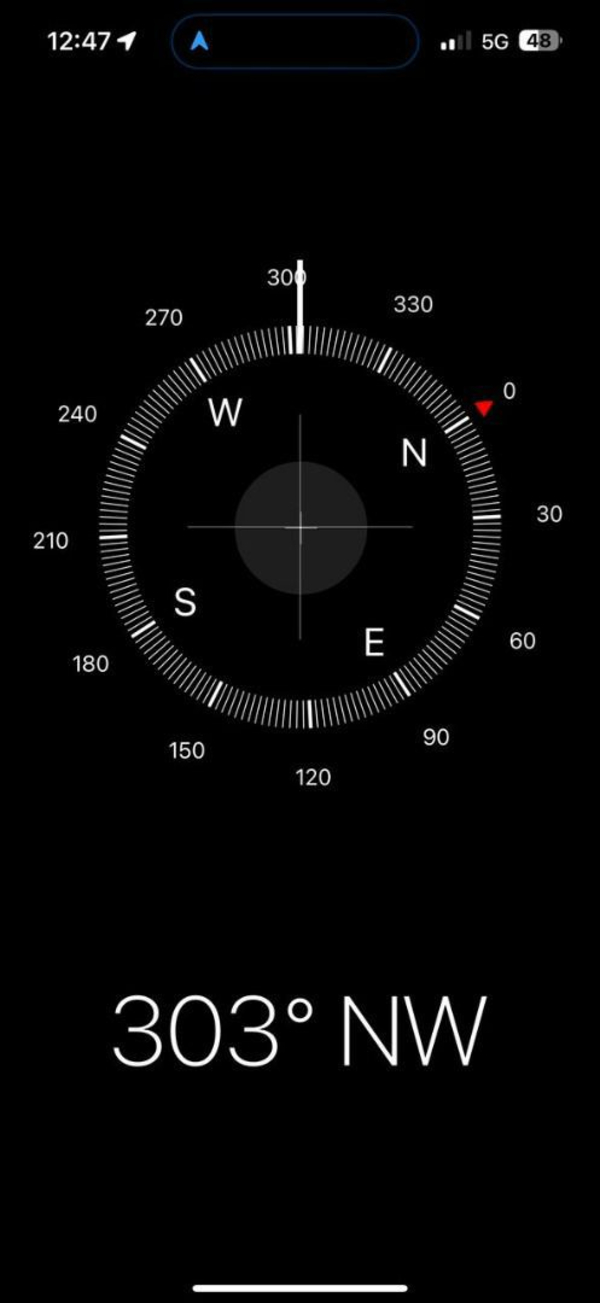Open the navigation activity in Dynamic Island

click(x=294, y=41)
